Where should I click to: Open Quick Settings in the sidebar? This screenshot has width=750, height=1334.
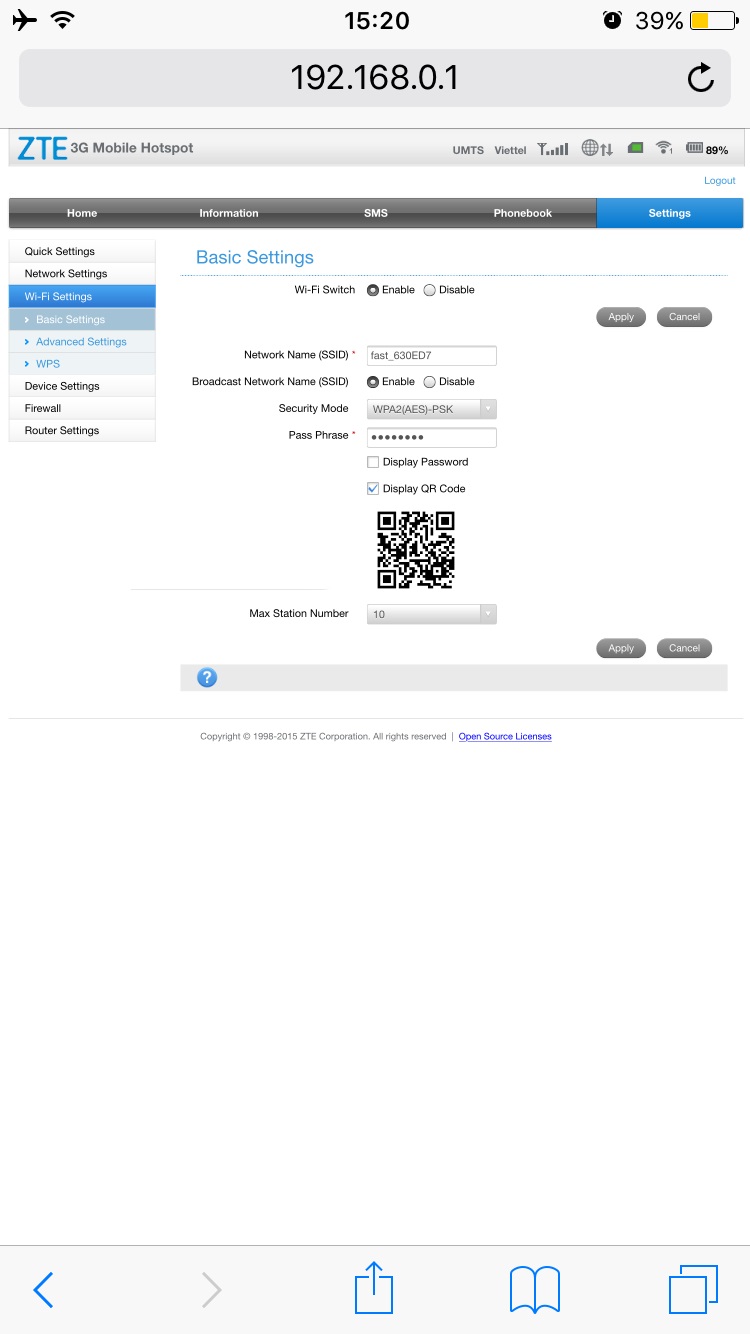tap(60, 251)
